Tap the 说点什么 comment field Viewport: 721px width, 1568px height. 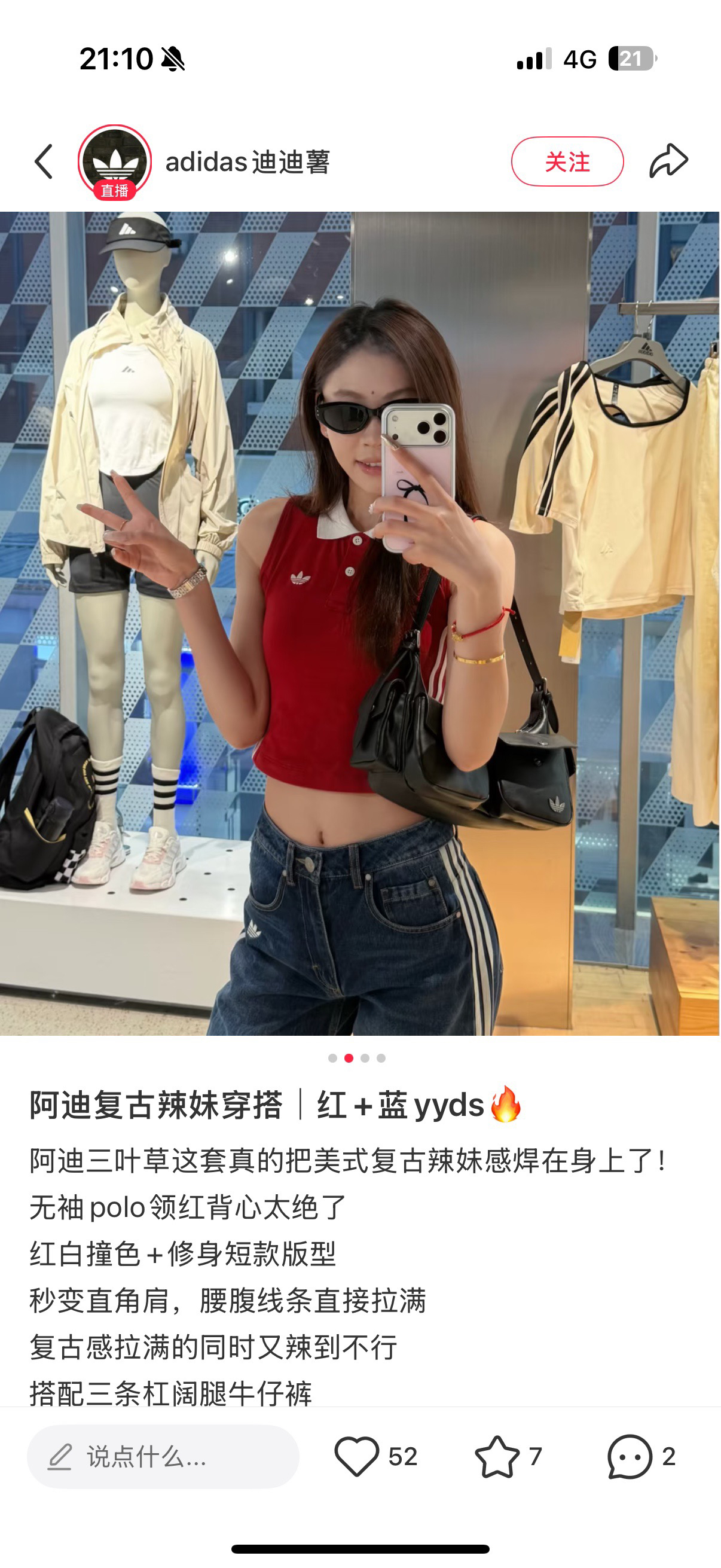point(163,1456)
